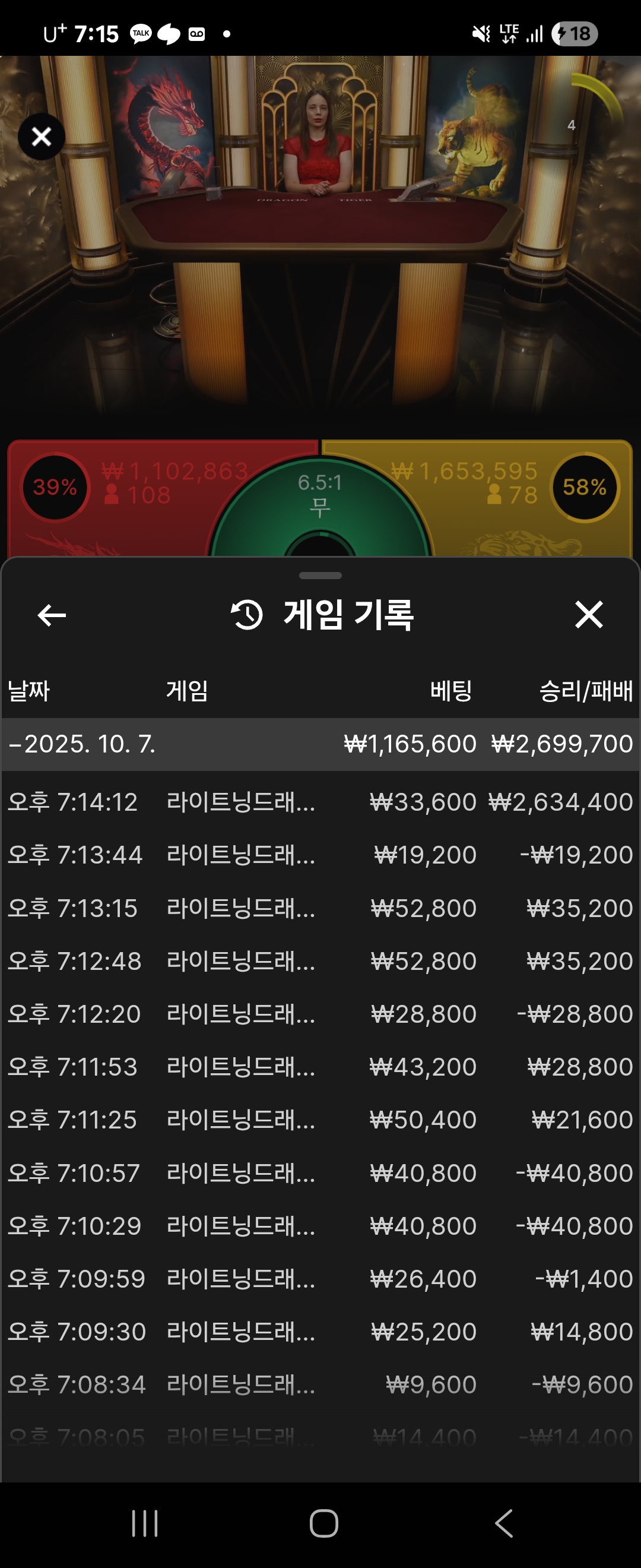Open the recent apps overview

pos(145,1523)
